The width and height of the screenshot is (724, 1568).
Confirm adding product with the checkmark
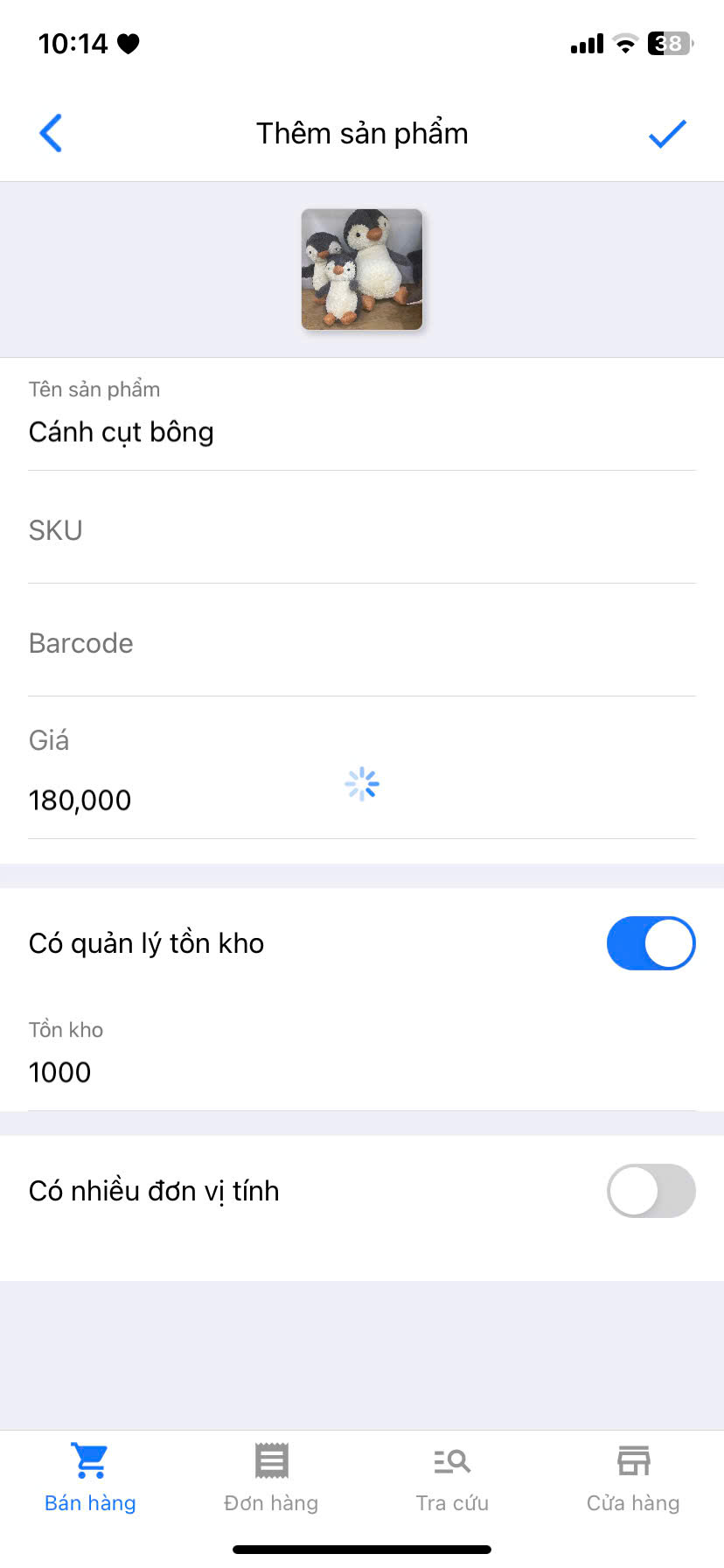coord(667,133)
